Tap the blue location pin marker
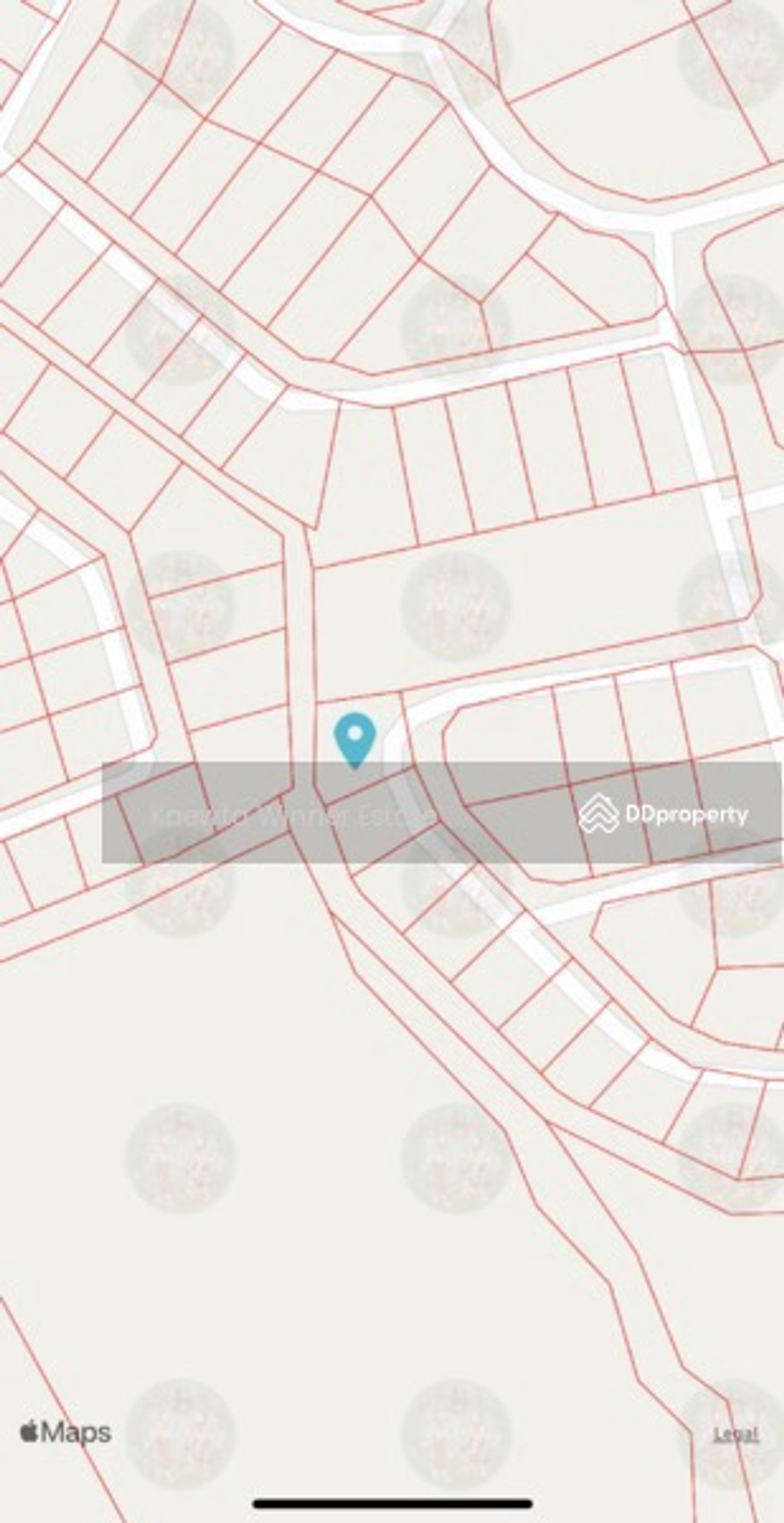This screenshot has width=784, height=1523. pos(355,737)
